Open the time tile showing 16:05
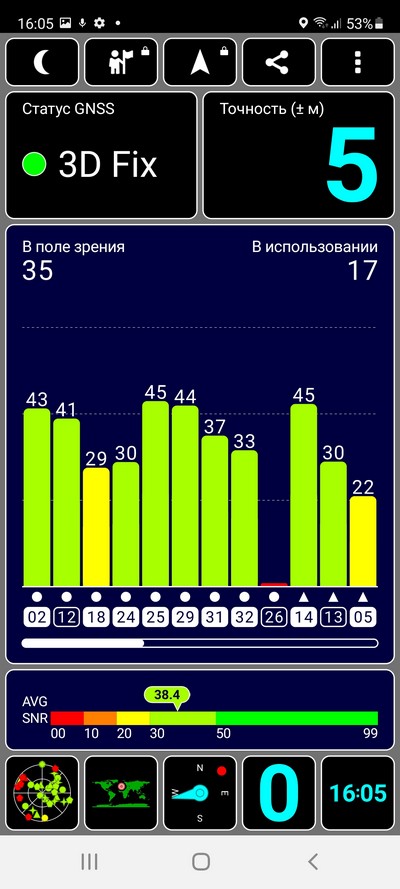Viewport: 400px width, 889px height. 358,793
